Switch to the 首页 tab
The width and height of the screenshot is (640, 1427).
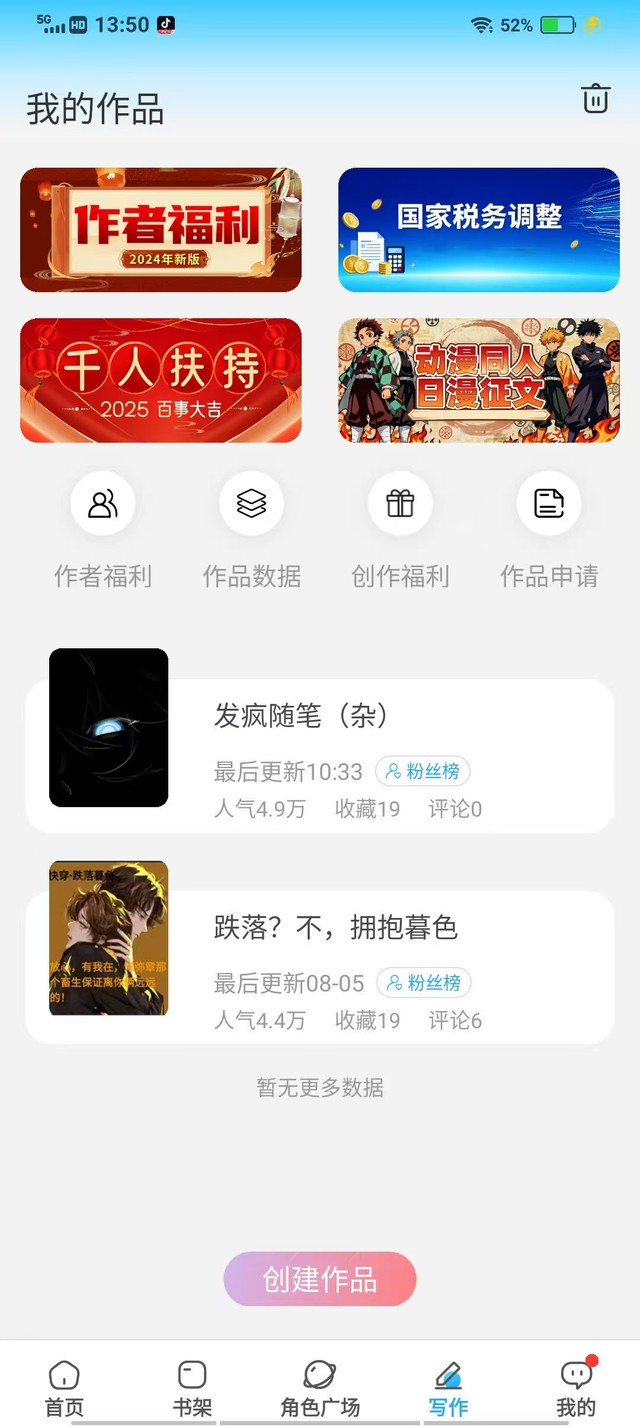[x=64, y=1387]
